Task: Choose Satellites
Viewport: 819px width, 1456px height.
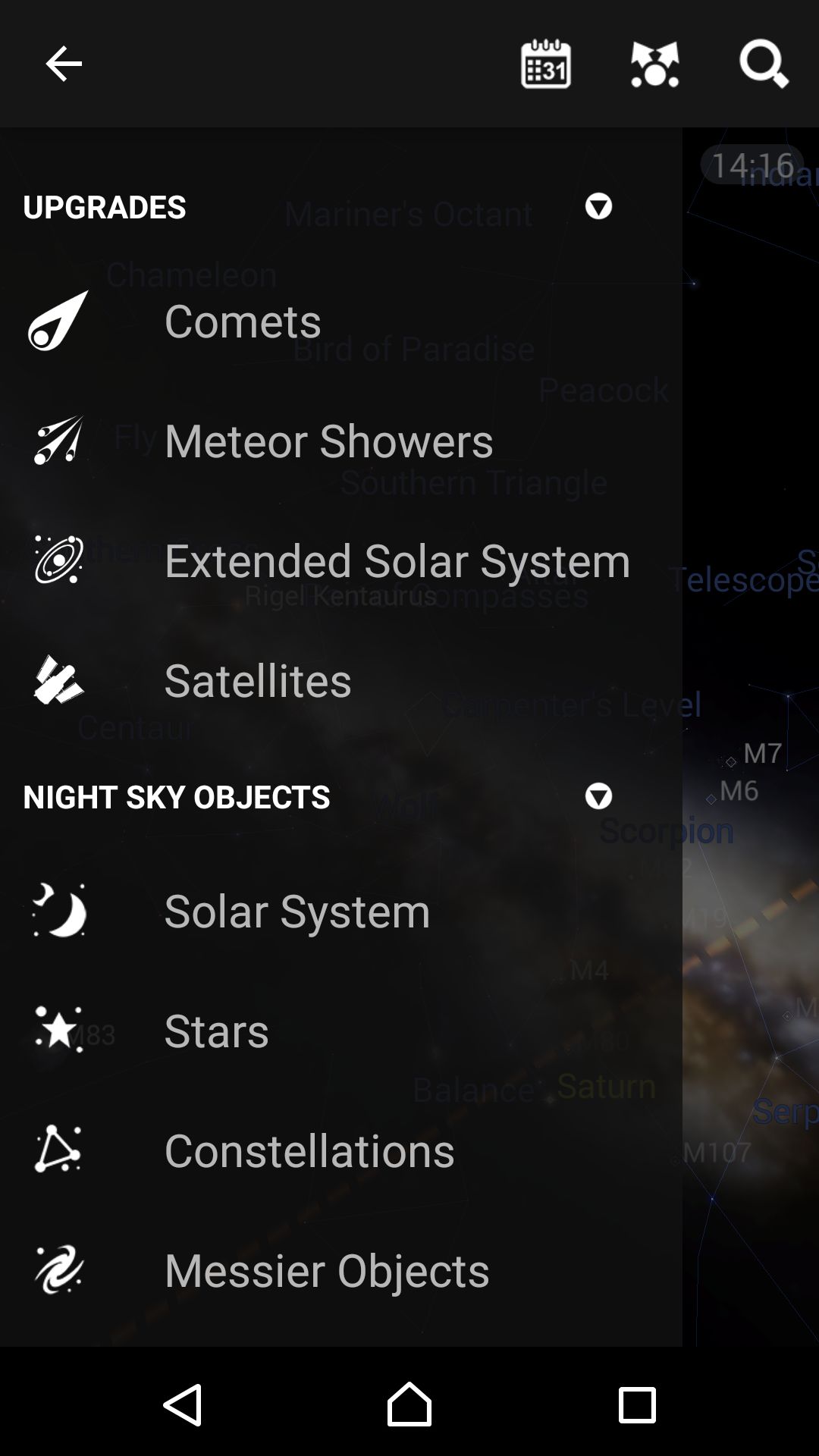Action: (341, 679)
